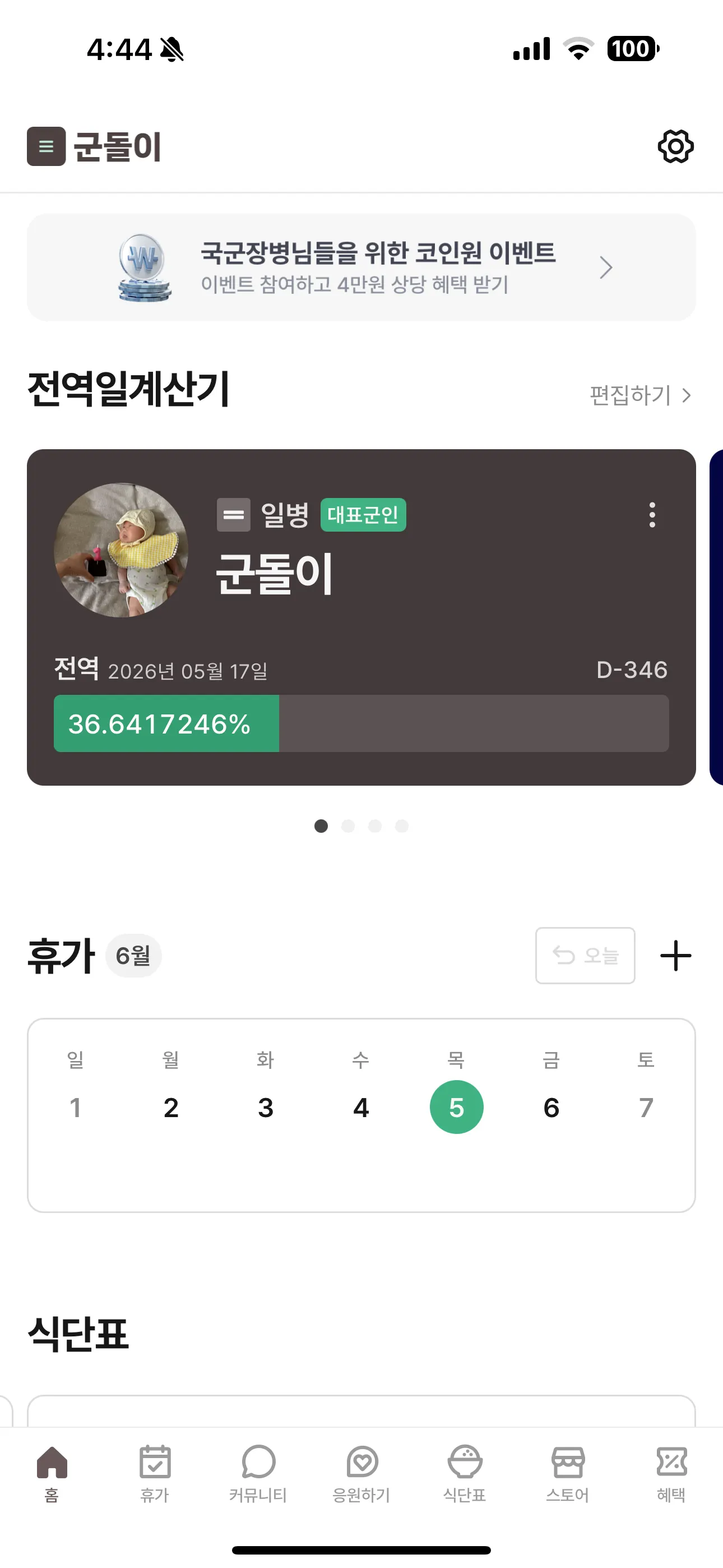
Task: Select date 3 on the calendar
Action: (266, 1107)
